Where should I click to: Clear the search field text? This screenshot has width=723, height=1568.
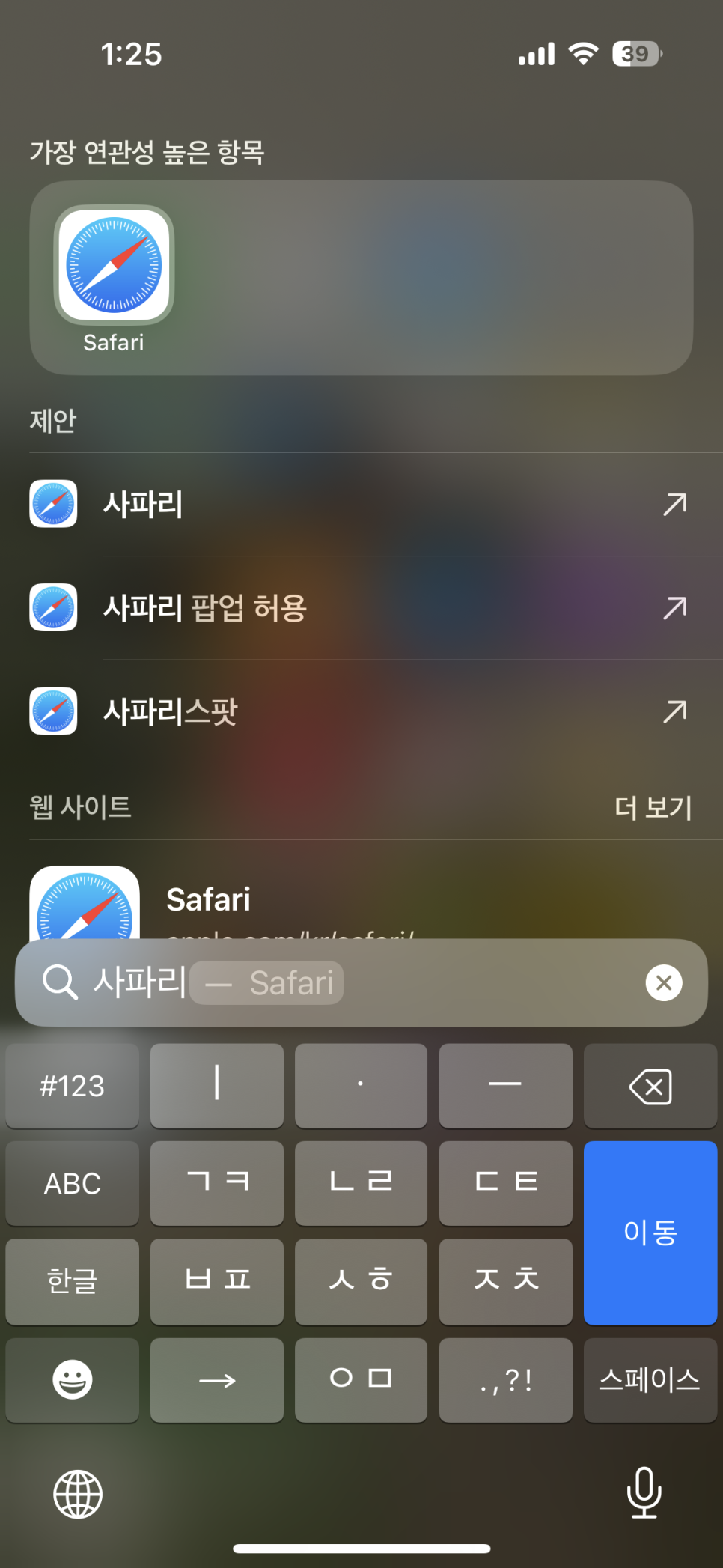pos(663,982)
